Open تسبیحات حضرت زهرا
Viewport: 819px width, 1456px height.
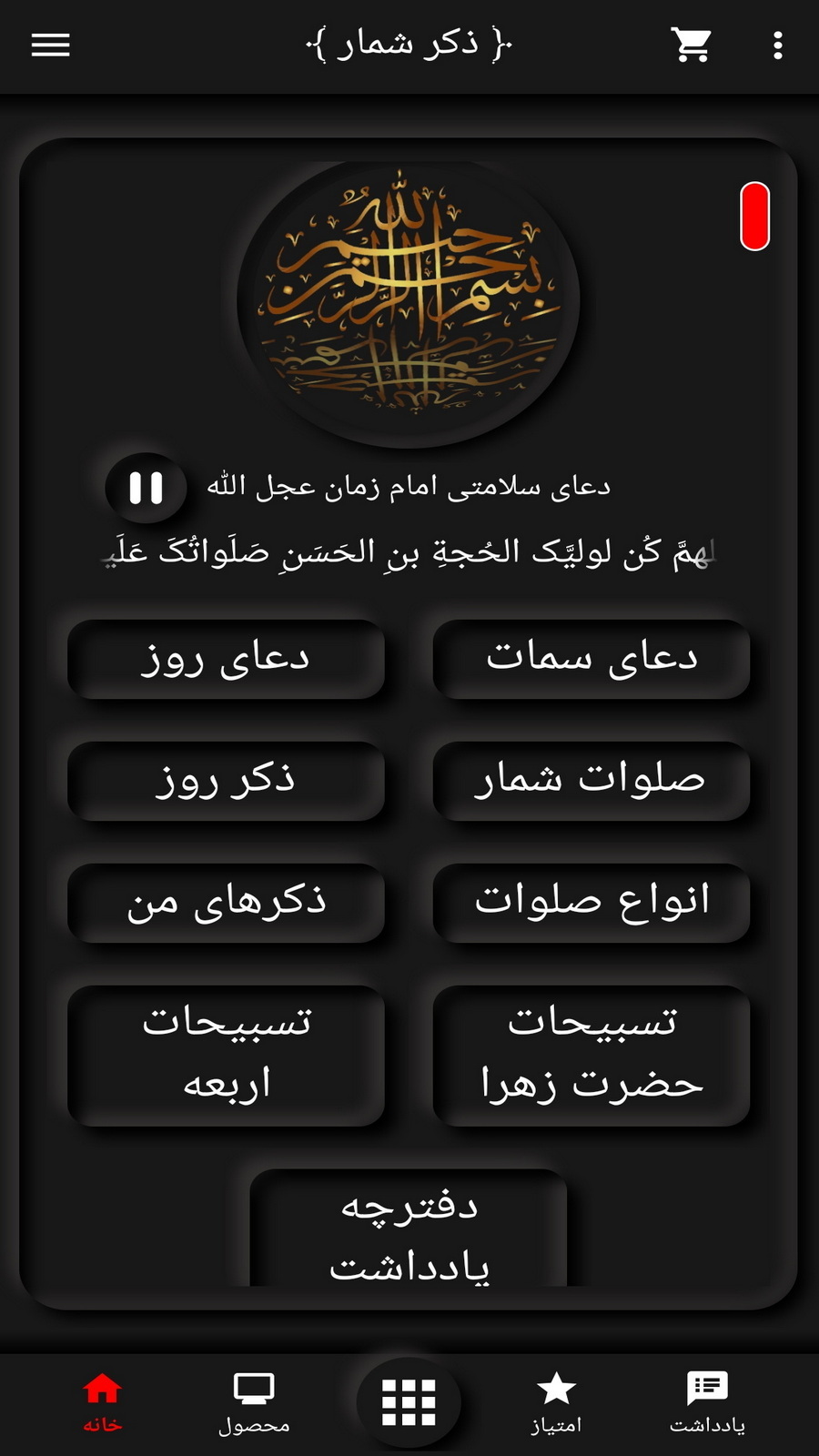tap(591, 1055)
